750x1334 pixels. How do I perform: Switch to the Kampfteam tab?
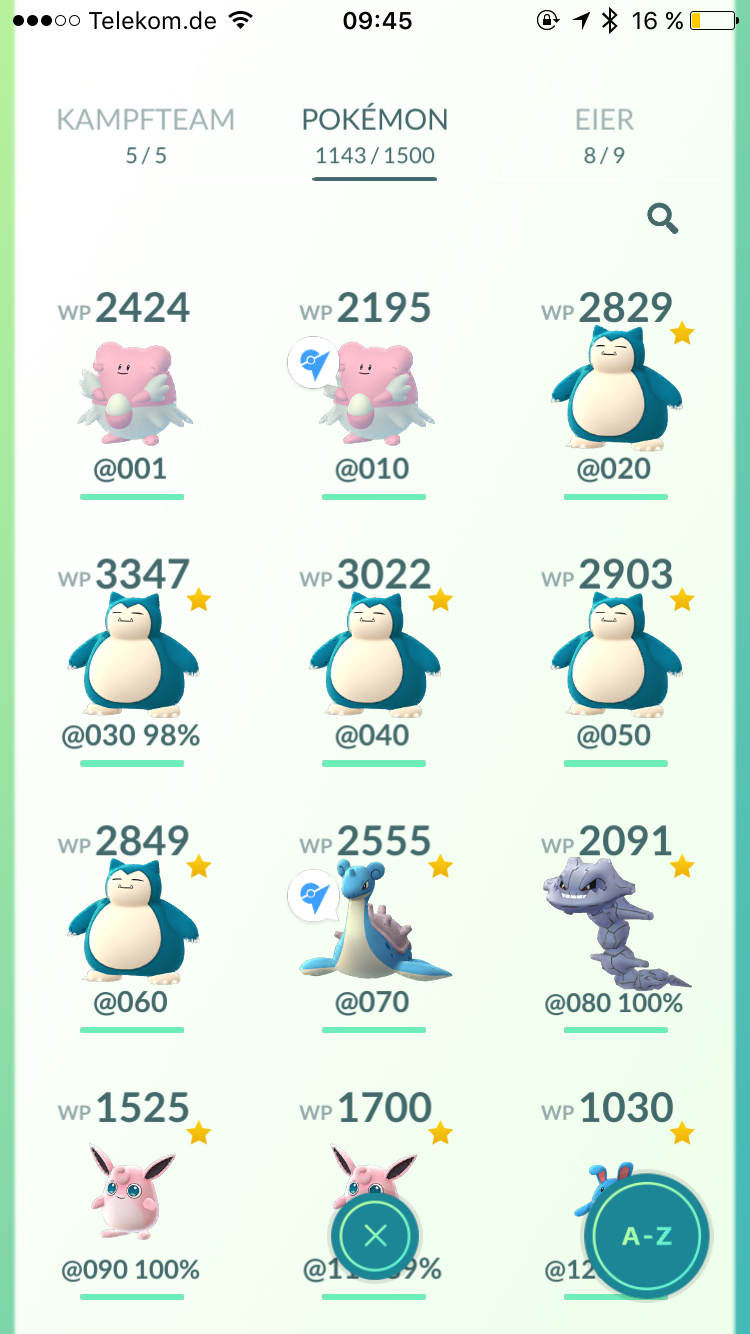pos(146,135)
